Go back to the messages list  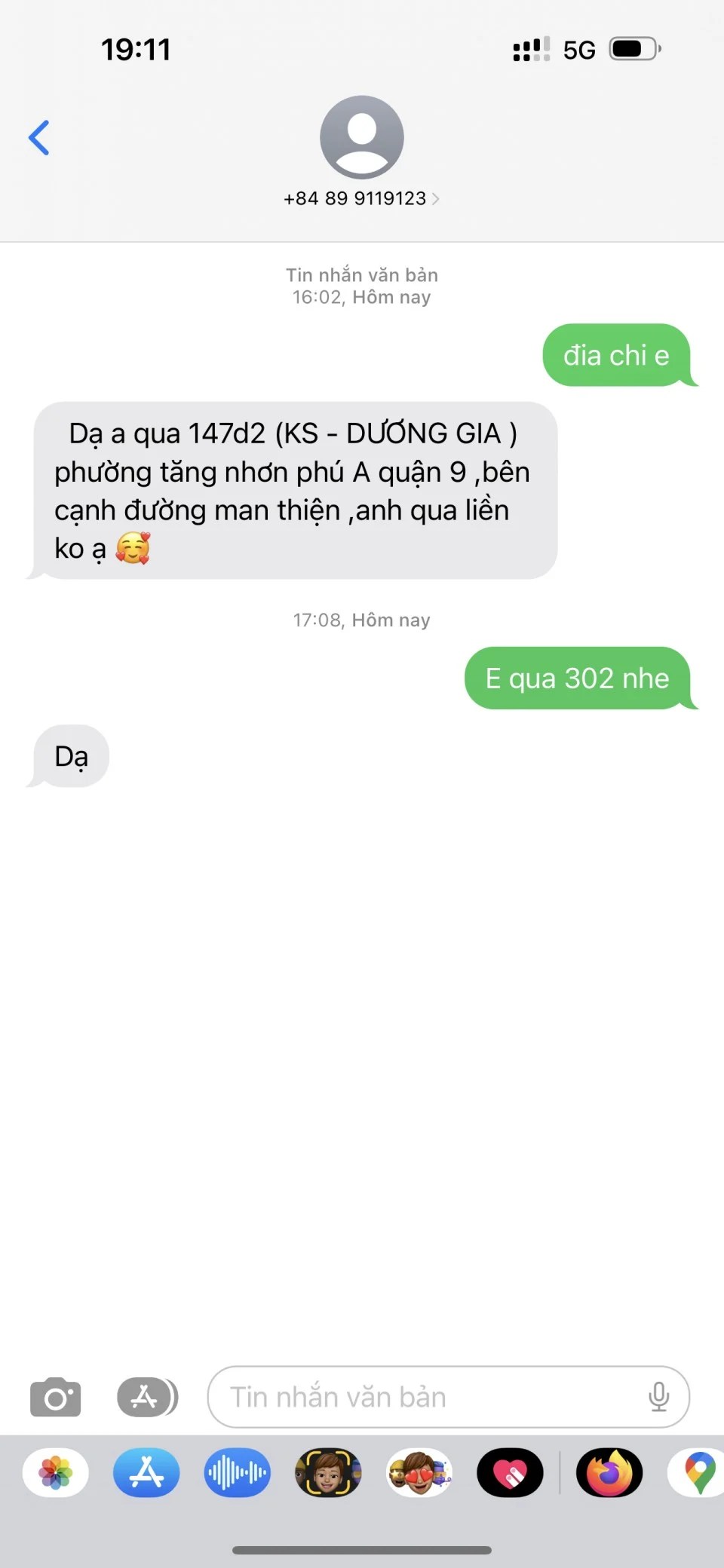point(39,138)
